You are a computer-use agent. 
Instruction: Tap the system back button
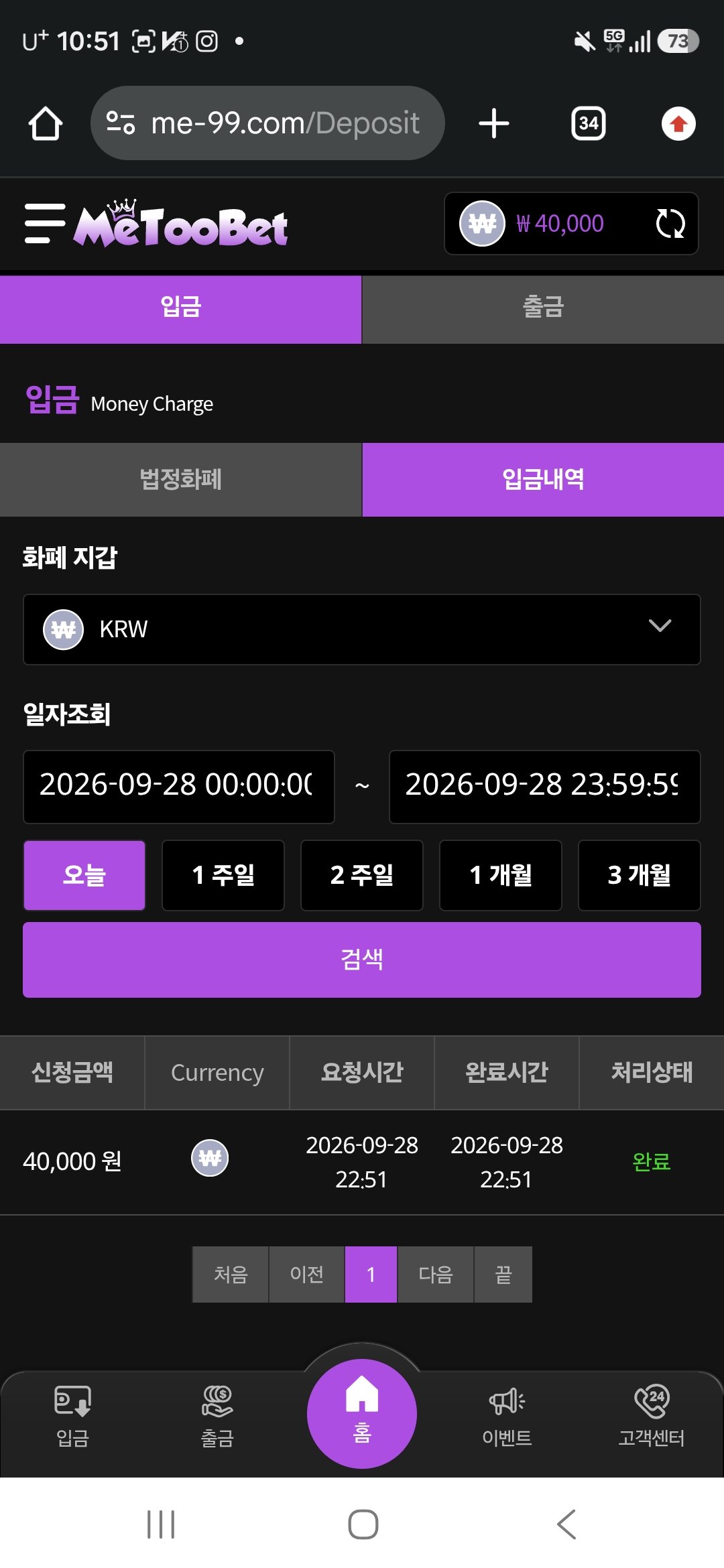pos(566,1524)
